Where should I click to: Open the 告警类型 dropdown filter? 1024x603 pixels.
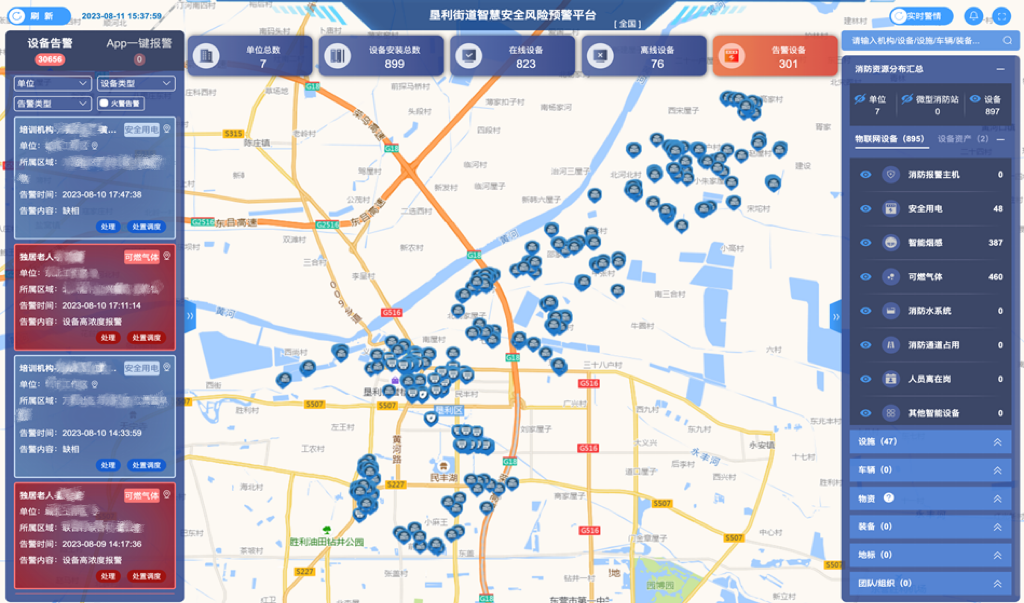(x=52, y=103)
